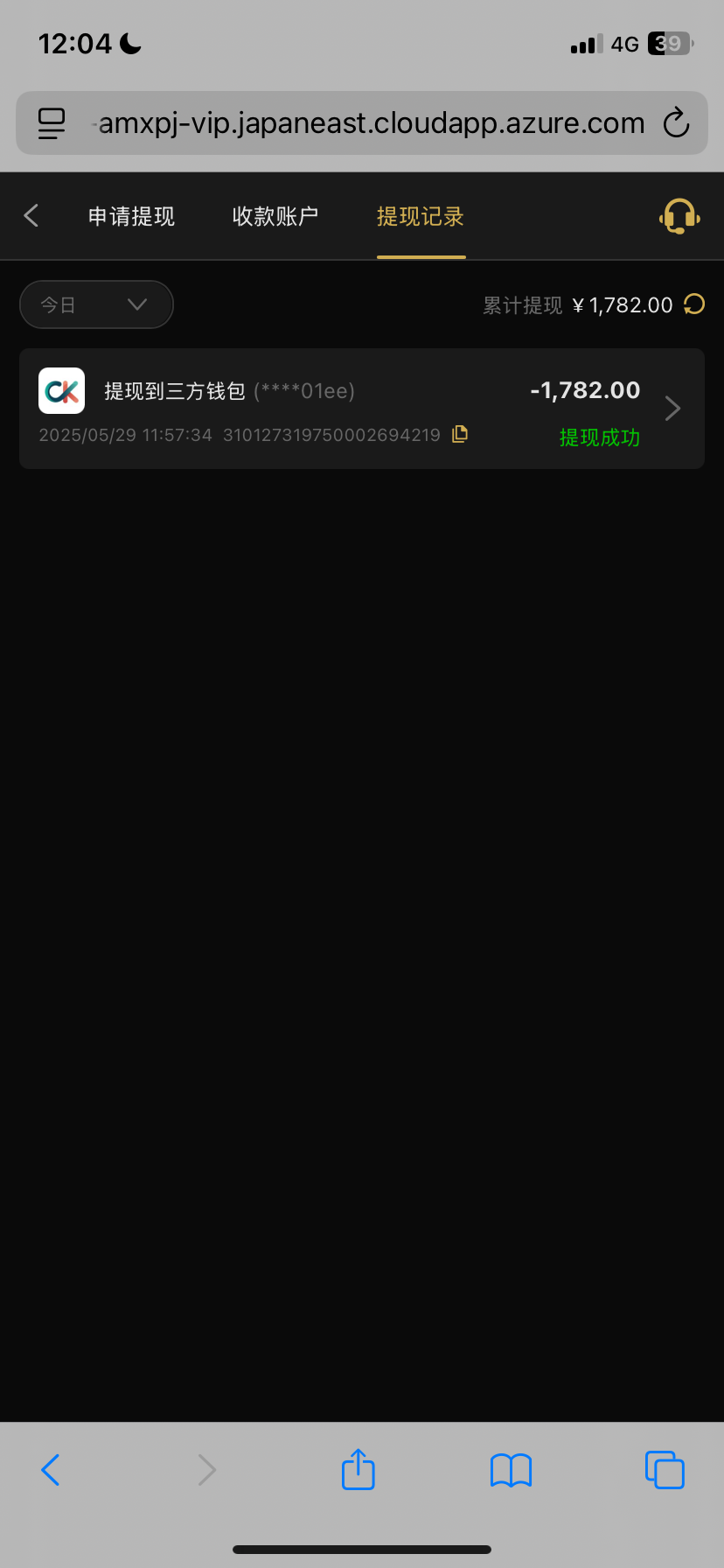
Task: Select the 提现记录 tab
Action: [421, 216]
